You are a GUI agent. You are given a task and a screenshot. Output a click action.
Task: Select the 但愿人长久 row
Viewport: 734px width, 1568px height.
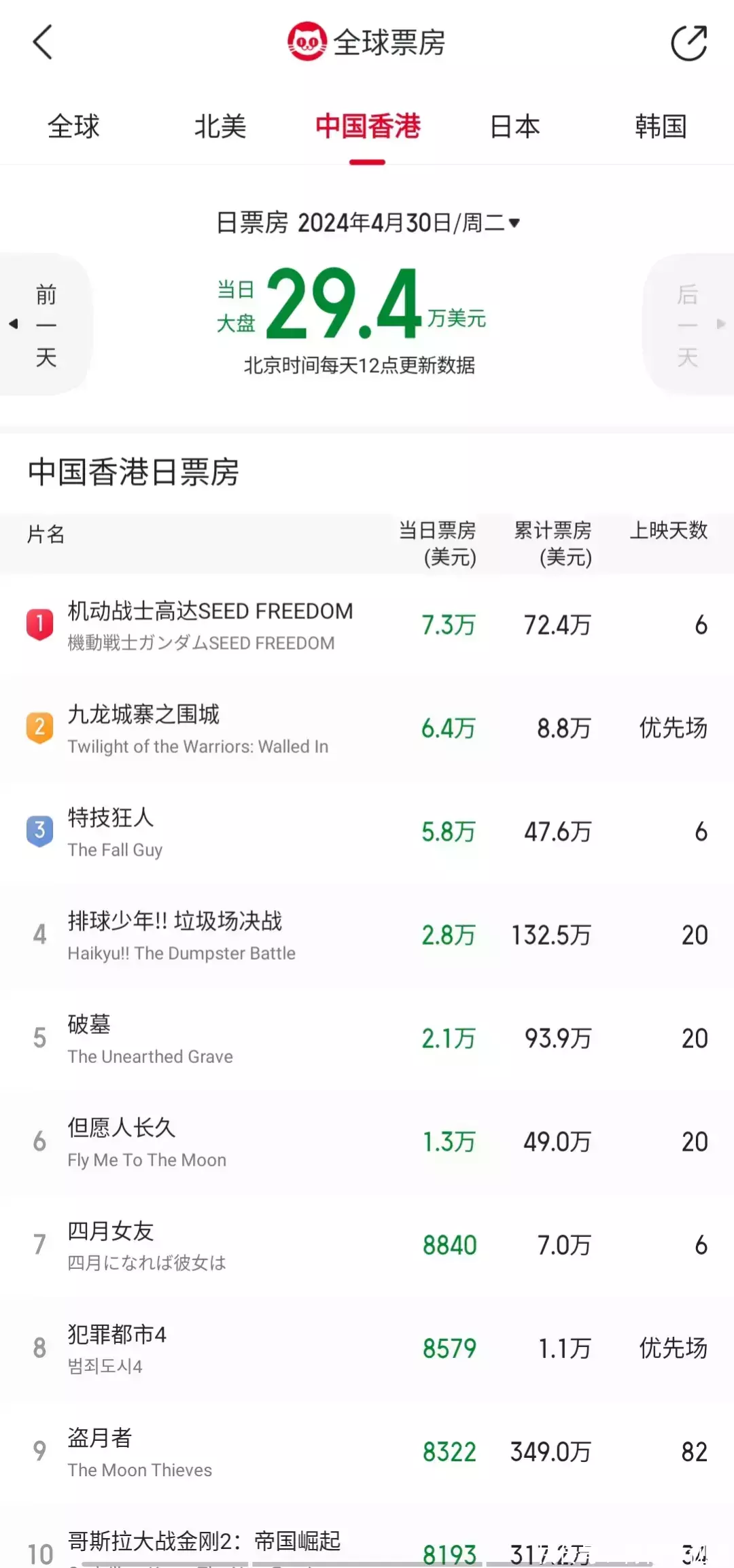pos(146,1141)
